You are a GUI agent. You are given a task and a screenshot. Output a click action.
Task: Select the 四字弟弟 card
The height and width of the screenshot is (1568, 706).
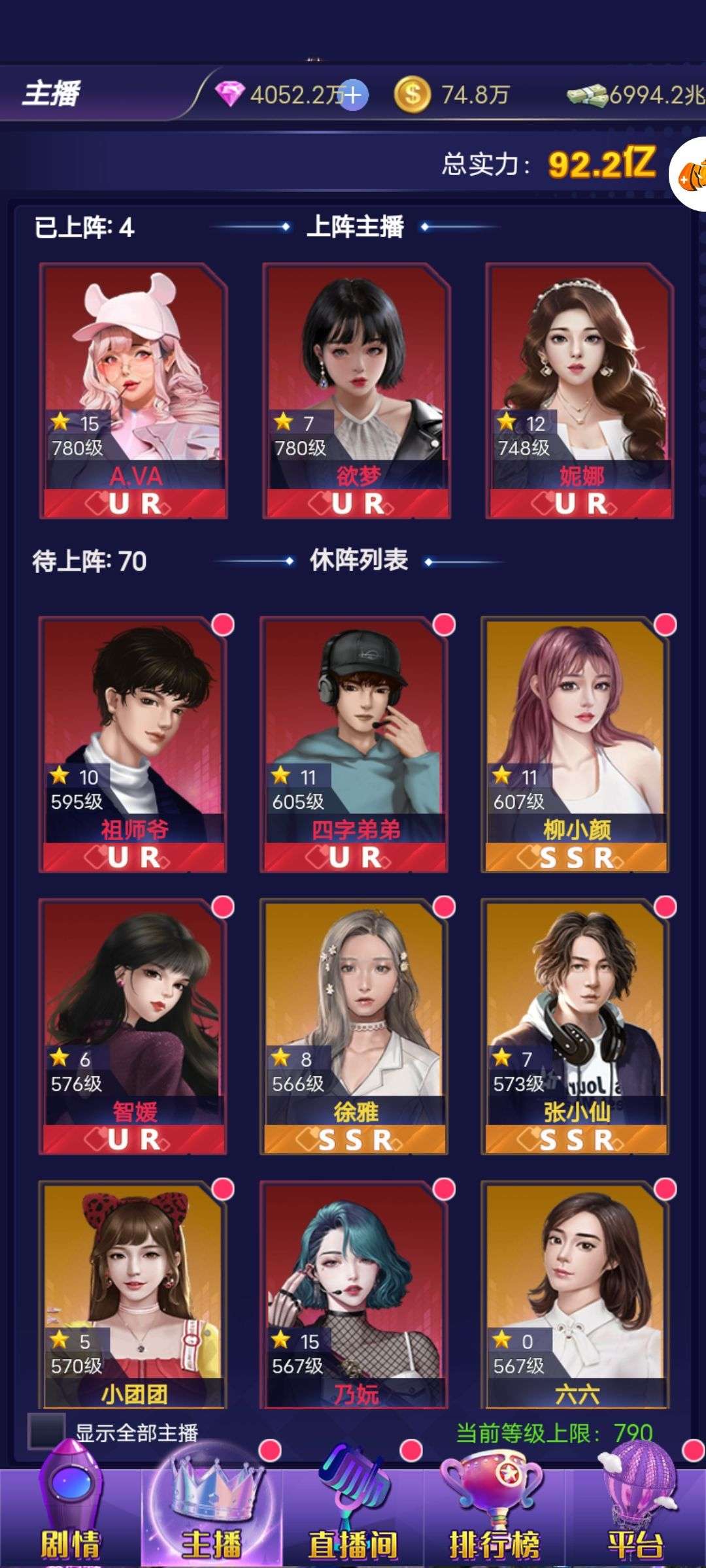pyautogui.click(x=354, y=745)
